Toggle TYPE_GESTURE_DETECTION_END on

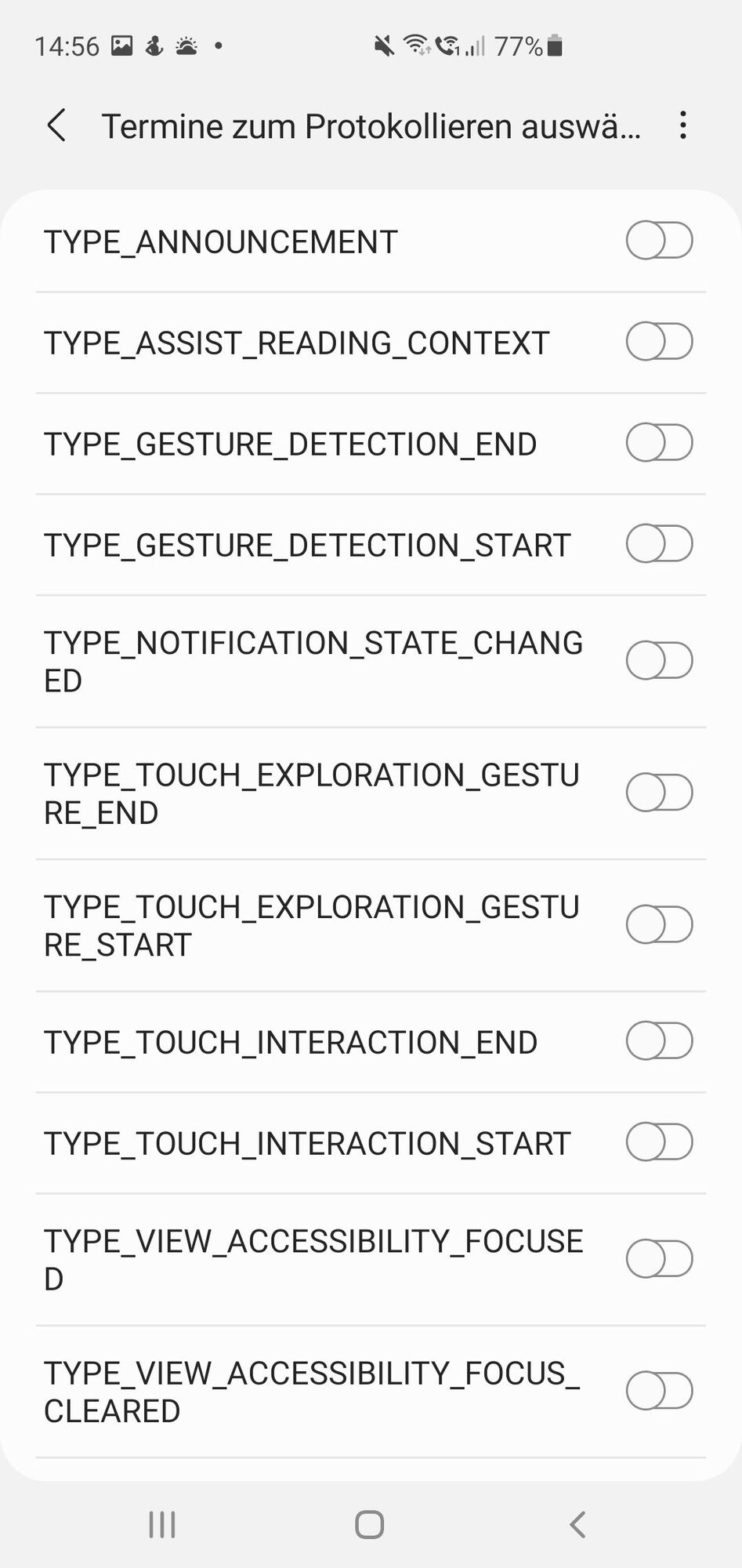pyautogui.click(x=659, y=443)
